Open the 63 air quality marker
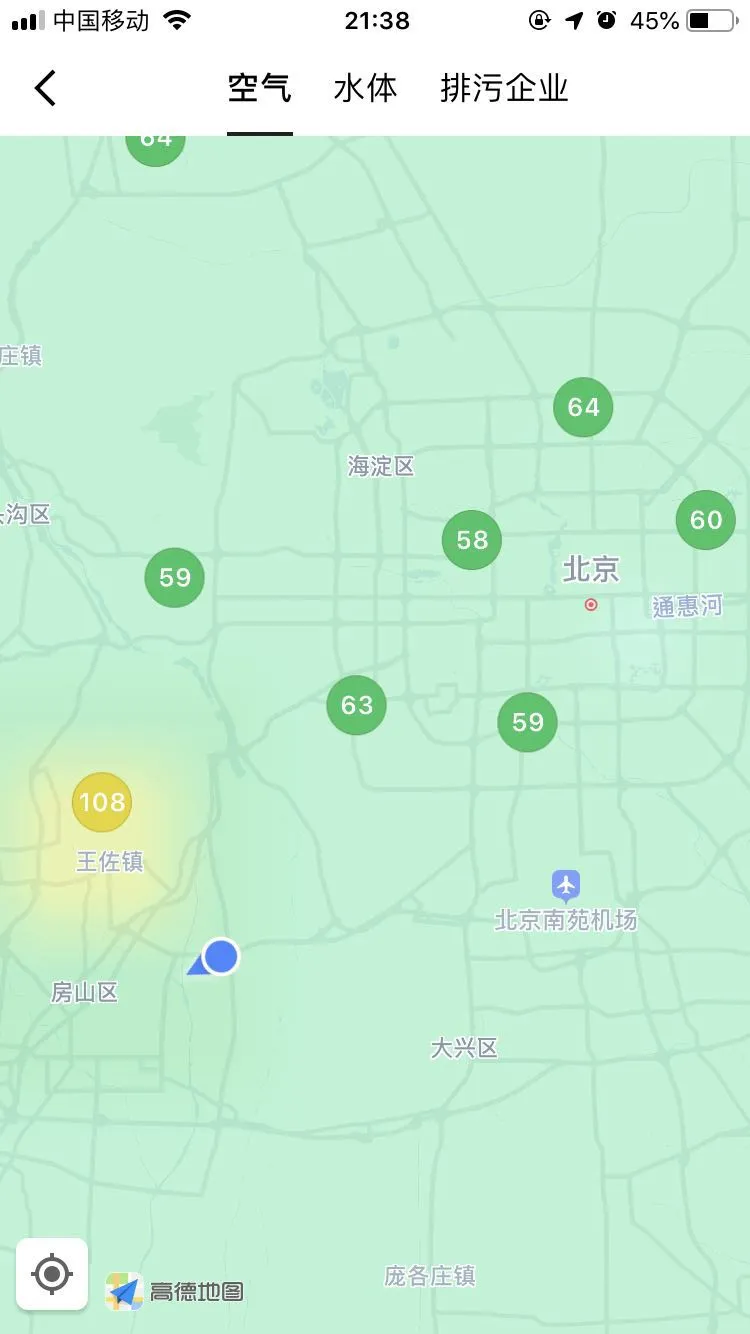 click(x=357, y=705)
